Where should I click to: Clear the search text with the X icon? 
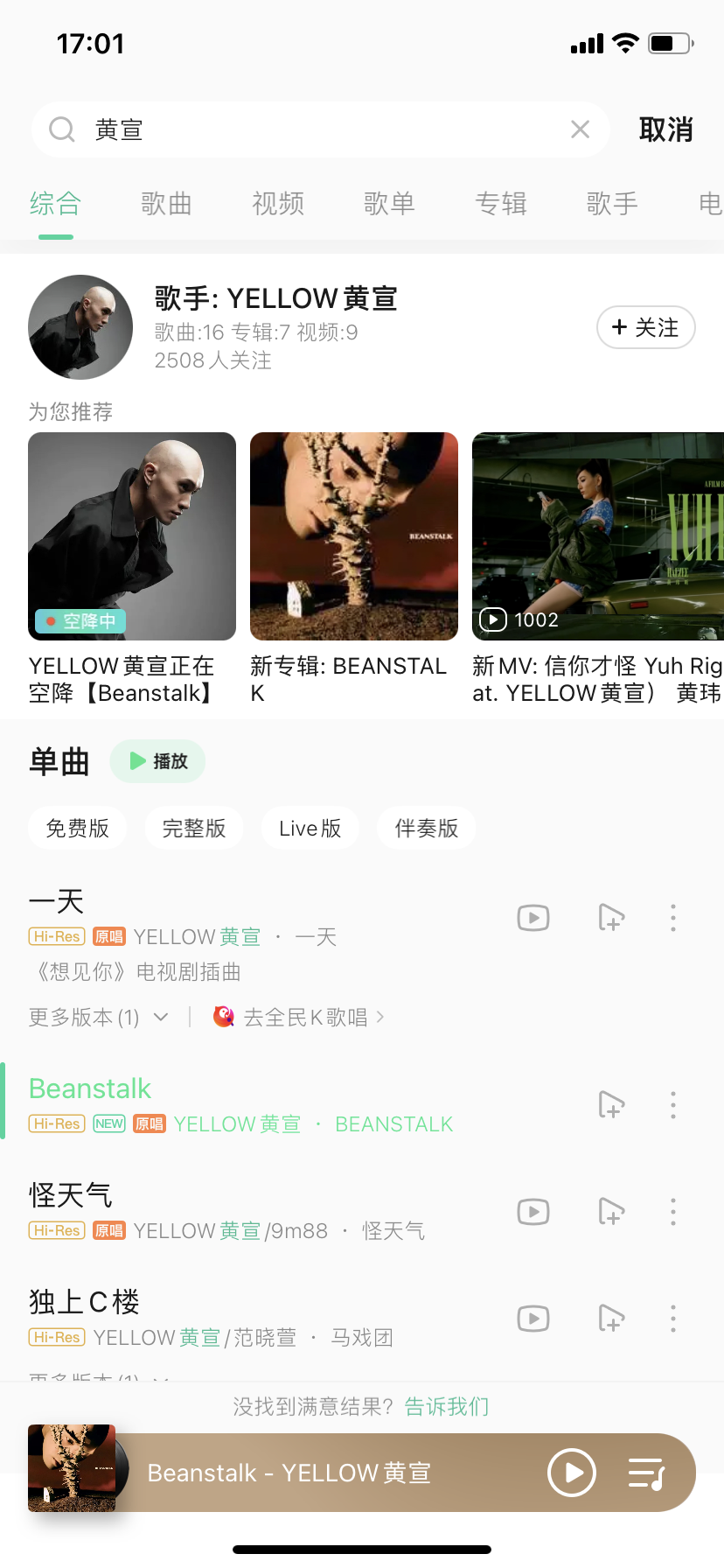tap(580, 129)
